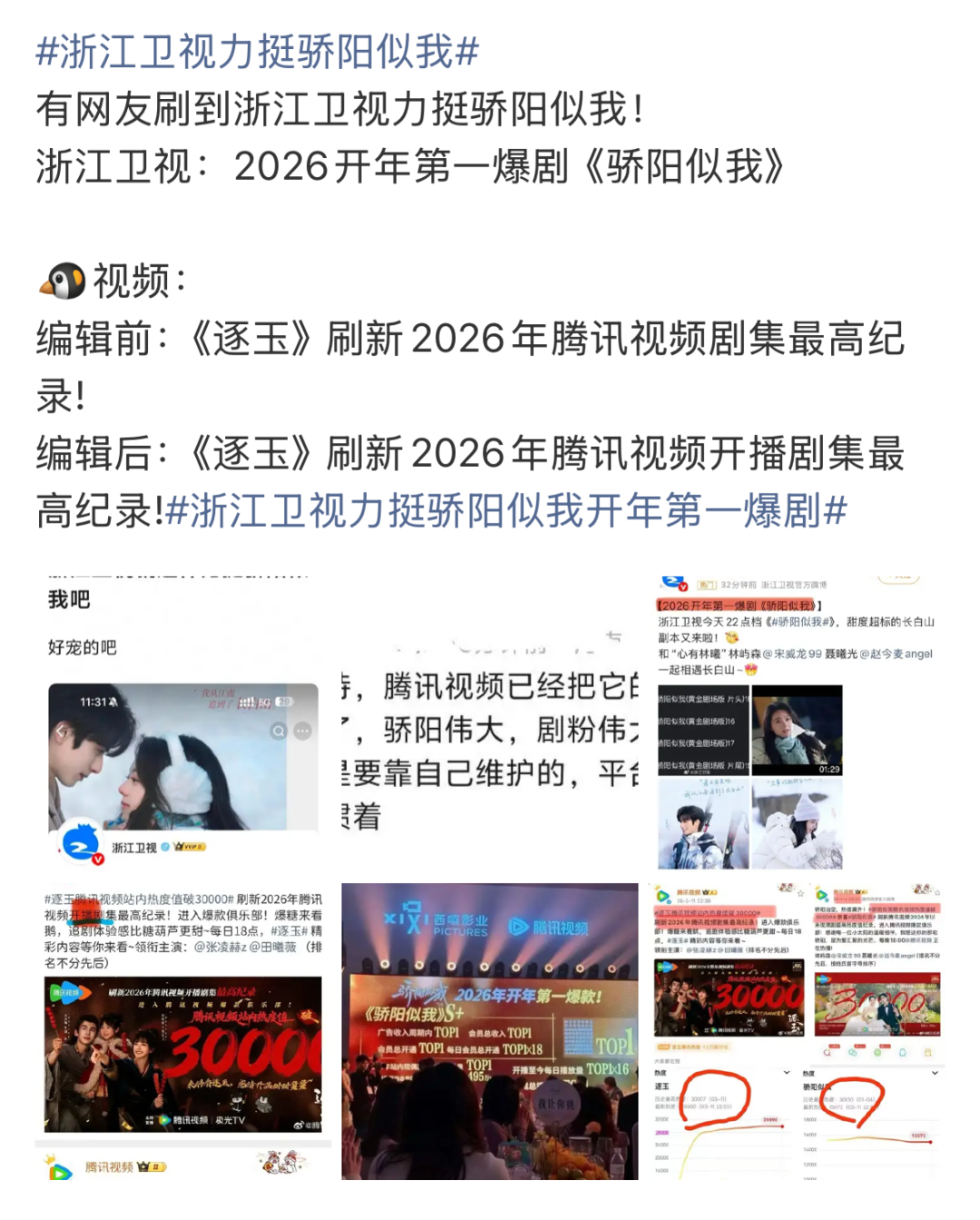Screen dimensions: 980x1220
Task: Click the magnifier icon on the couple photo
Action: tap(279, 731)
